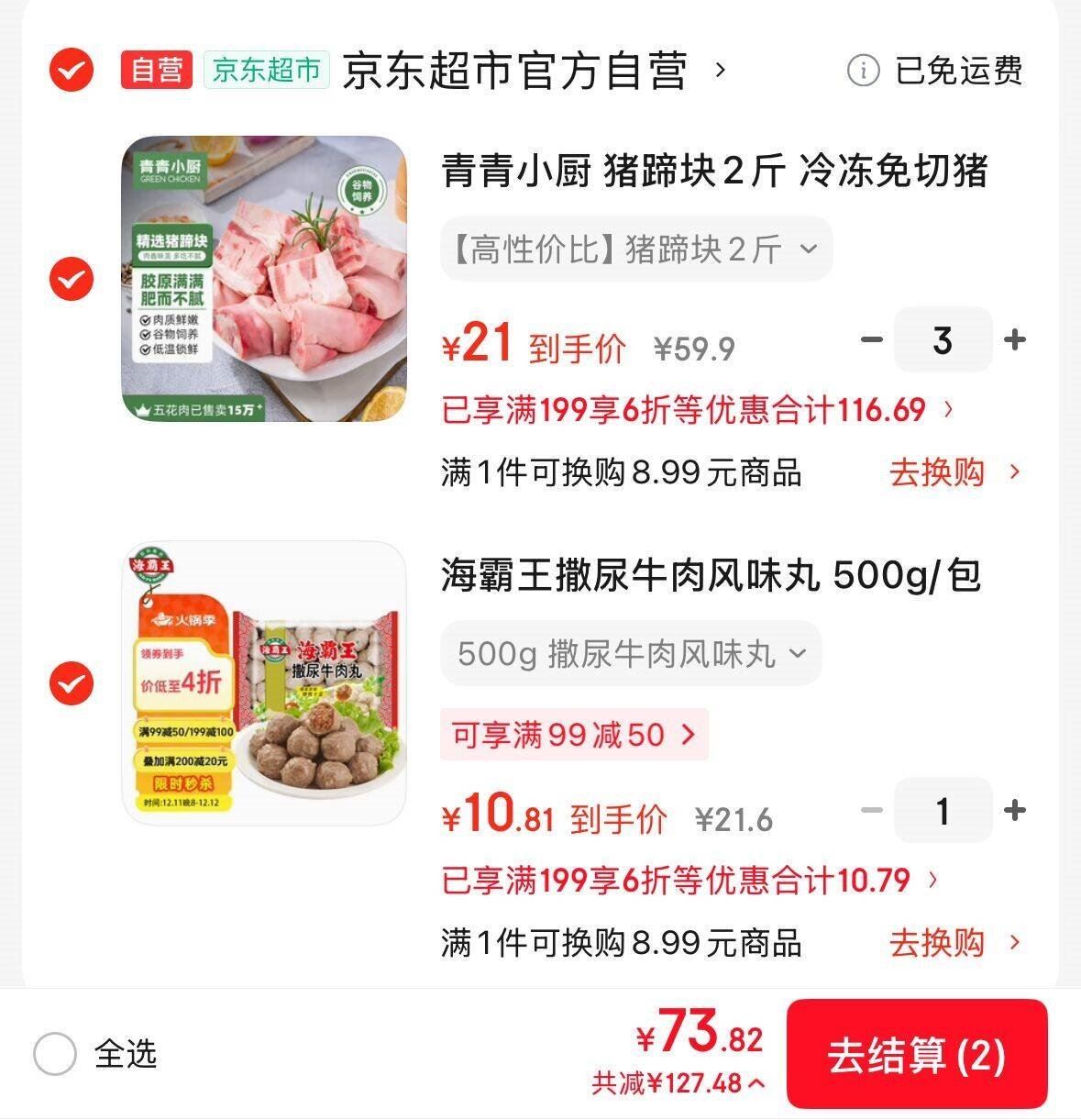Uncheck the 京东超市官方自营 store checkbox
1081x1120 pixels.
click(x=72, y=70)
